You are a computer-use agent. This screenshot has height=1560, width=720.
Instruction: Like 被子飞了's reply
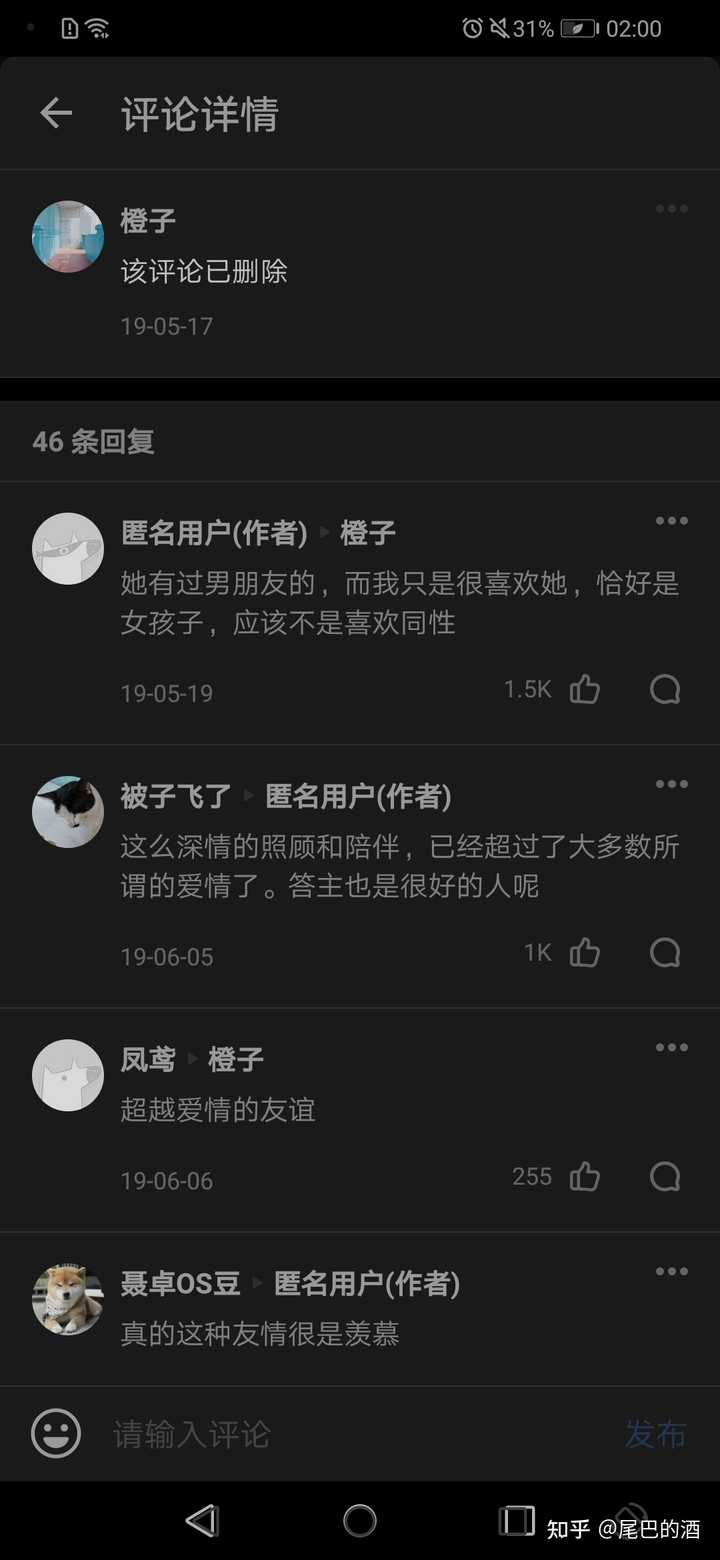tap(585, 953)
